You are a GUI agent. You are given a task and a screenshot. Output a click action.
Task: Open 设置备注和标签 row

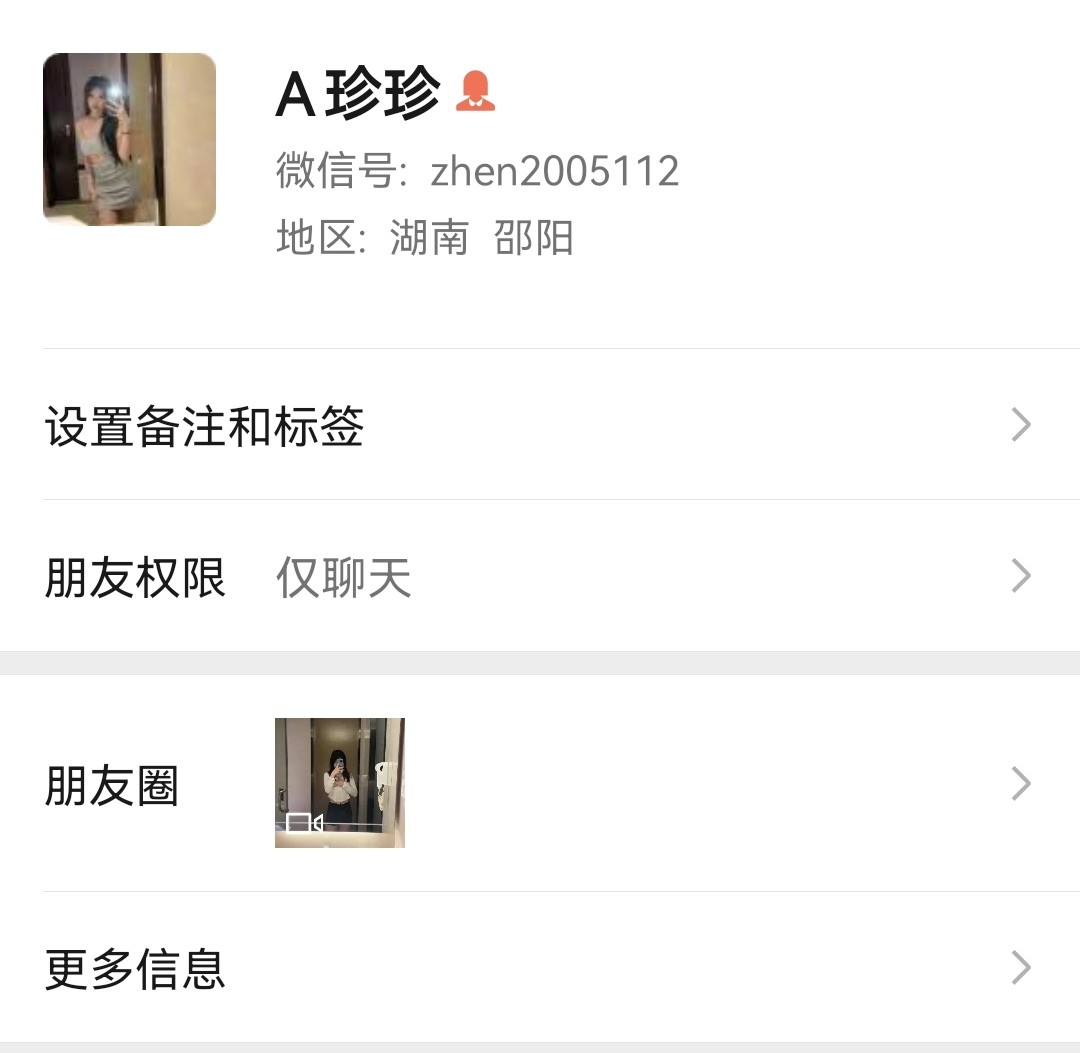point(540,426)
